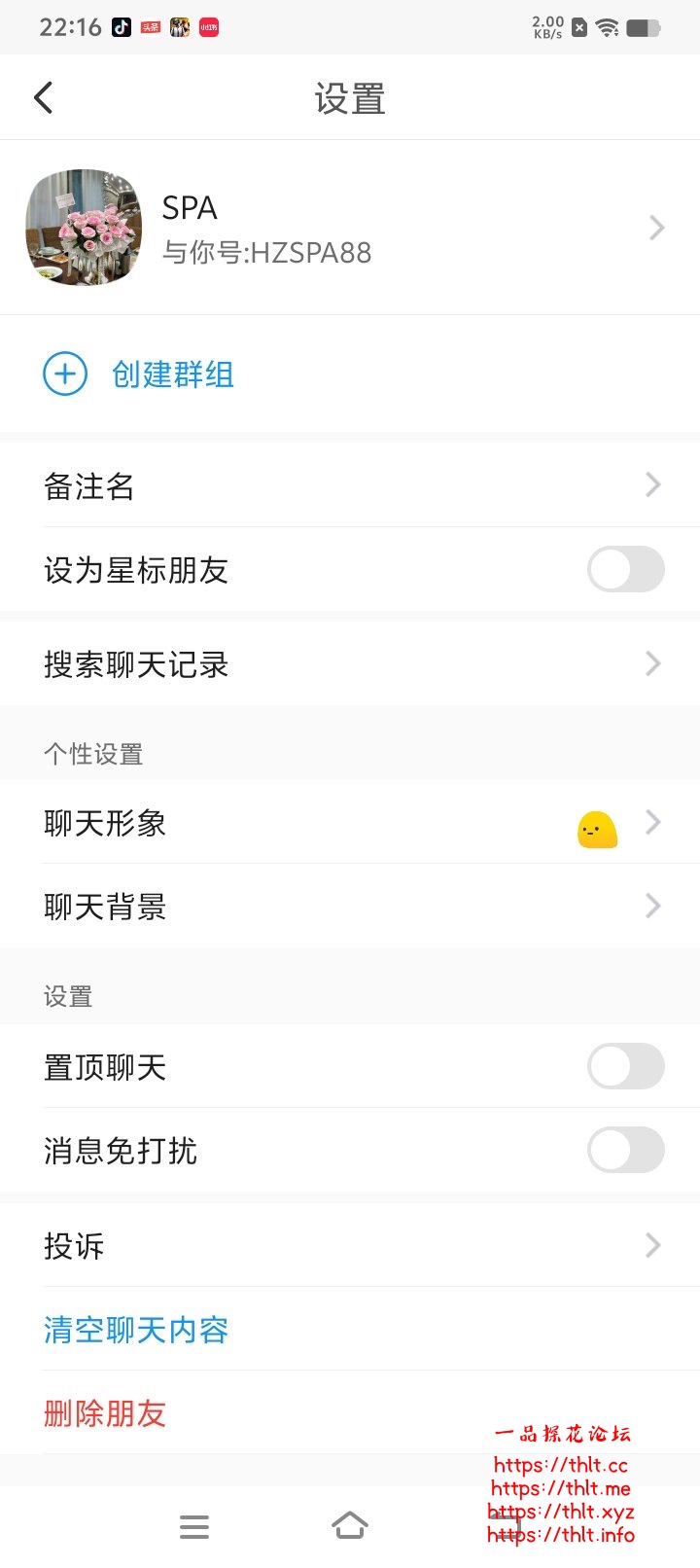This screenshot has height=1568, width=700.
Task: Tap the red 删除朋友 button
Action: pyautogui.click(x=105, y=1413)
